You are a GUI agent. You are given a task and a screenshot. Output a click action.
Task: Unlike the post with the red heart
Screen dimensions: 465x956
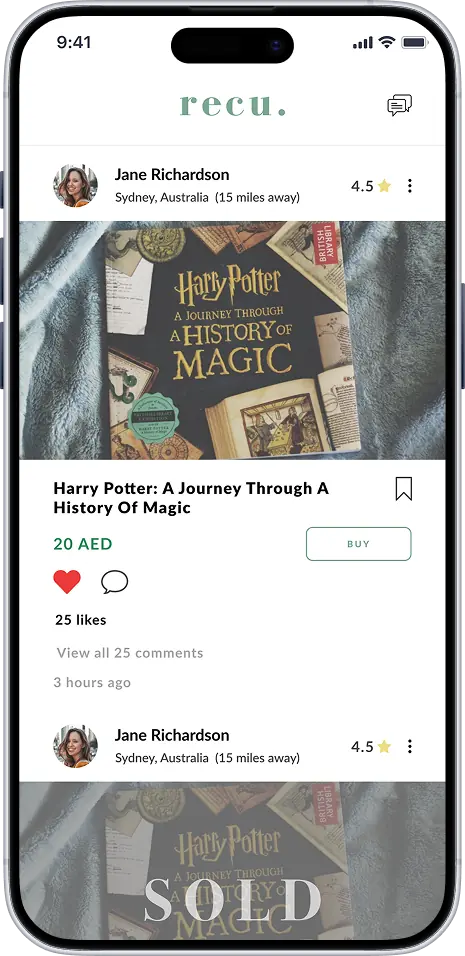[x=67, y=582]
